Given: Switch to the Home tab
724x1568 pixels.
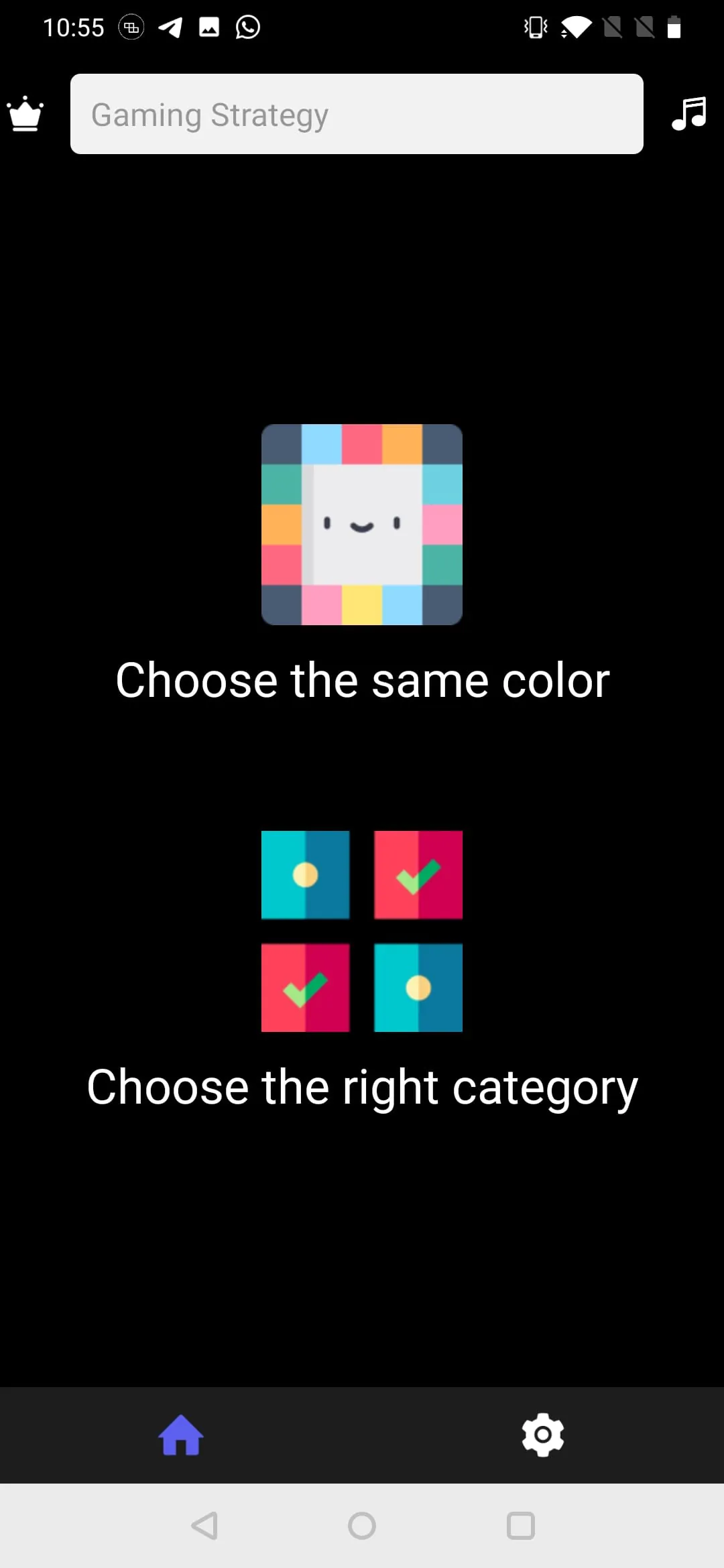Looking at the screenshot, I should 181,1435.
